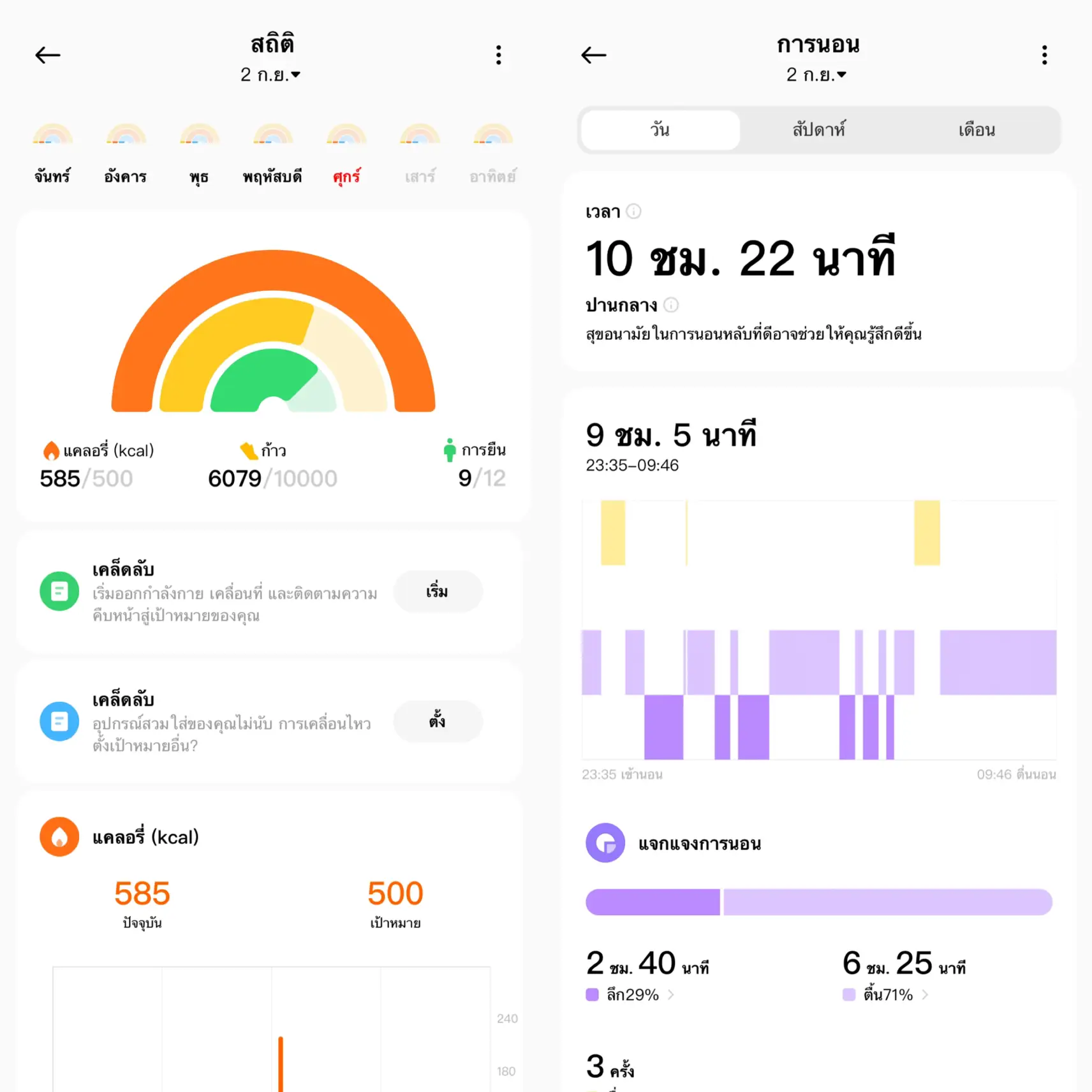1092x1092 pixels.
Task: Select พุธ in the week row
Action: point(199,153)
